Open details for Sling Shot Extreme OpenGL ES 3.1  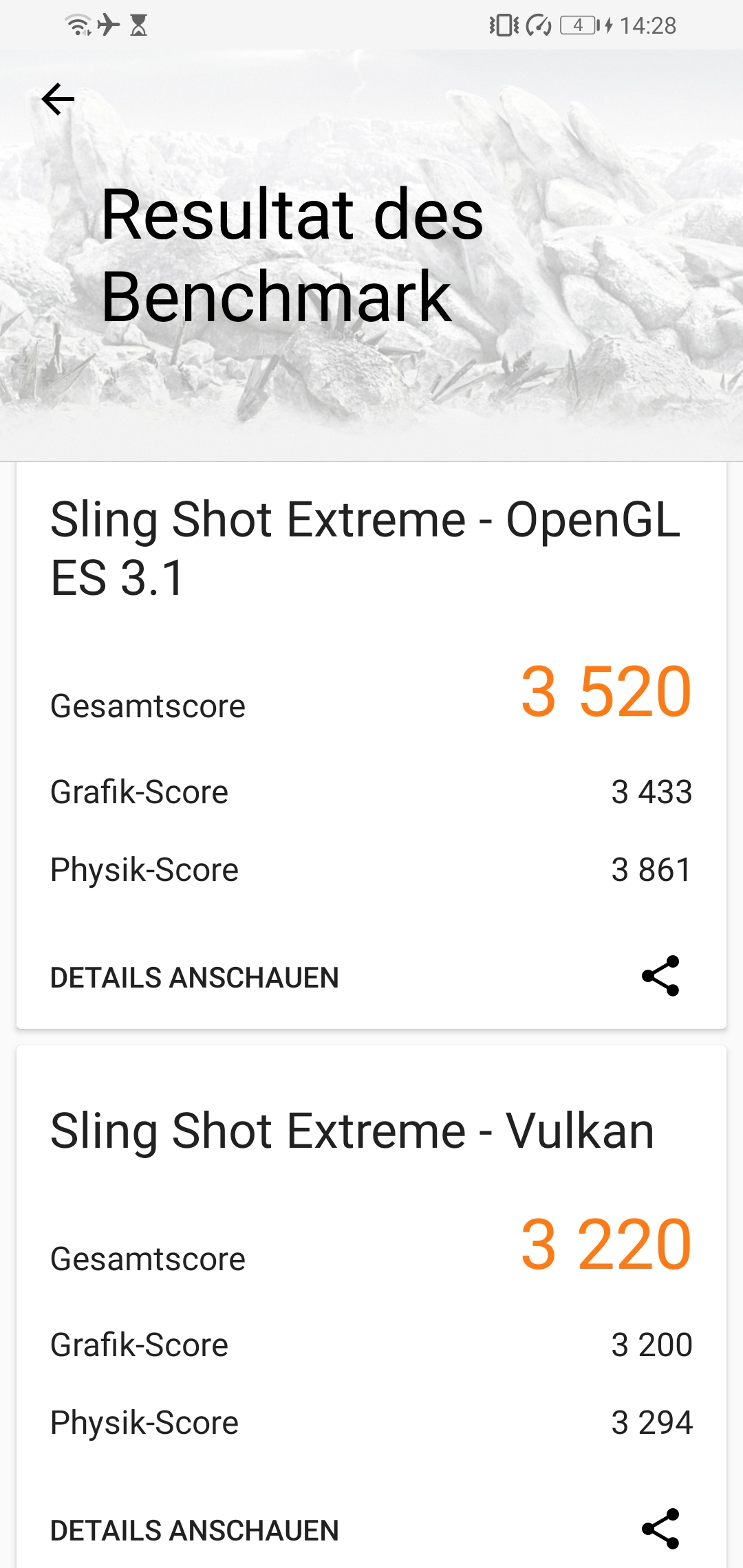tap(195, 977)
